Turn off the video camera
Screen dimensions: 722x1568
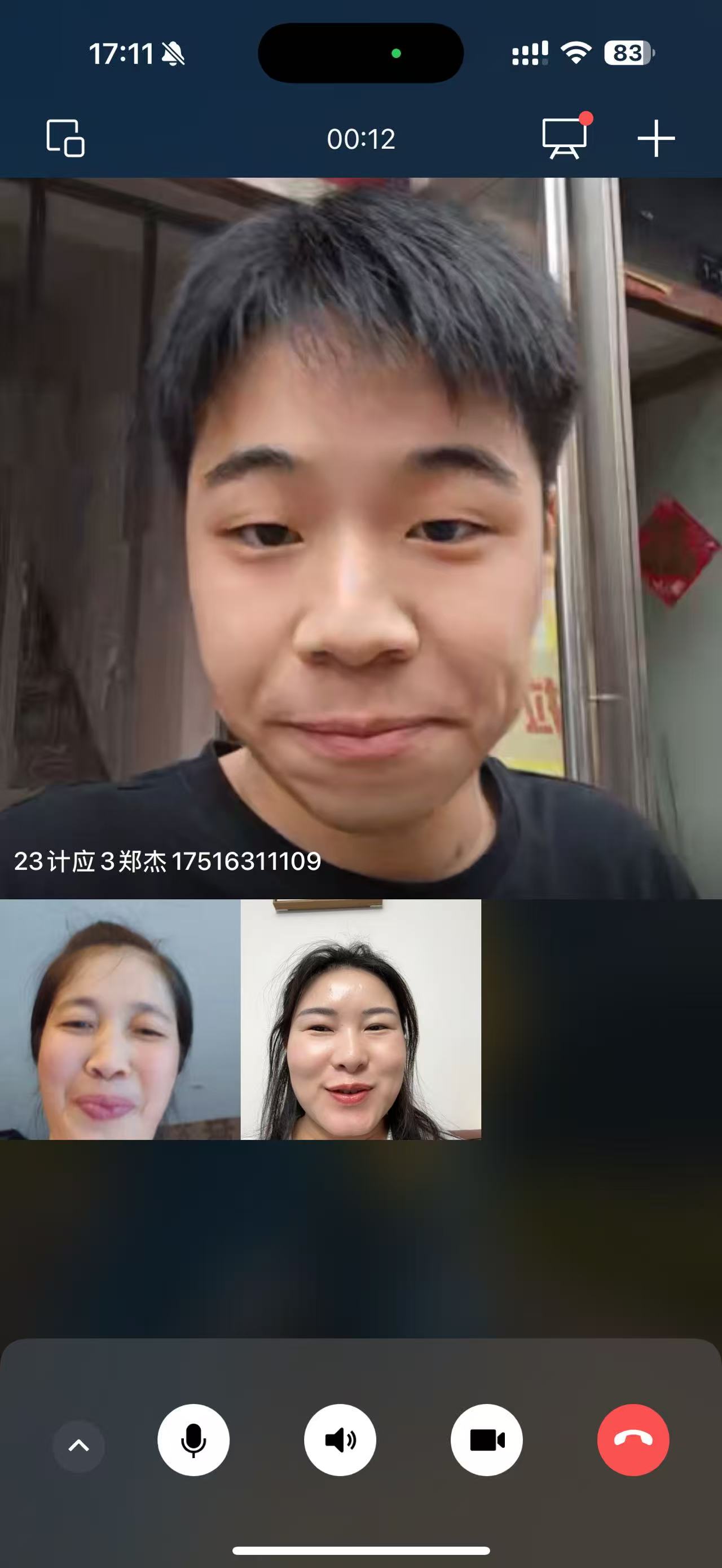(486, 1439)
